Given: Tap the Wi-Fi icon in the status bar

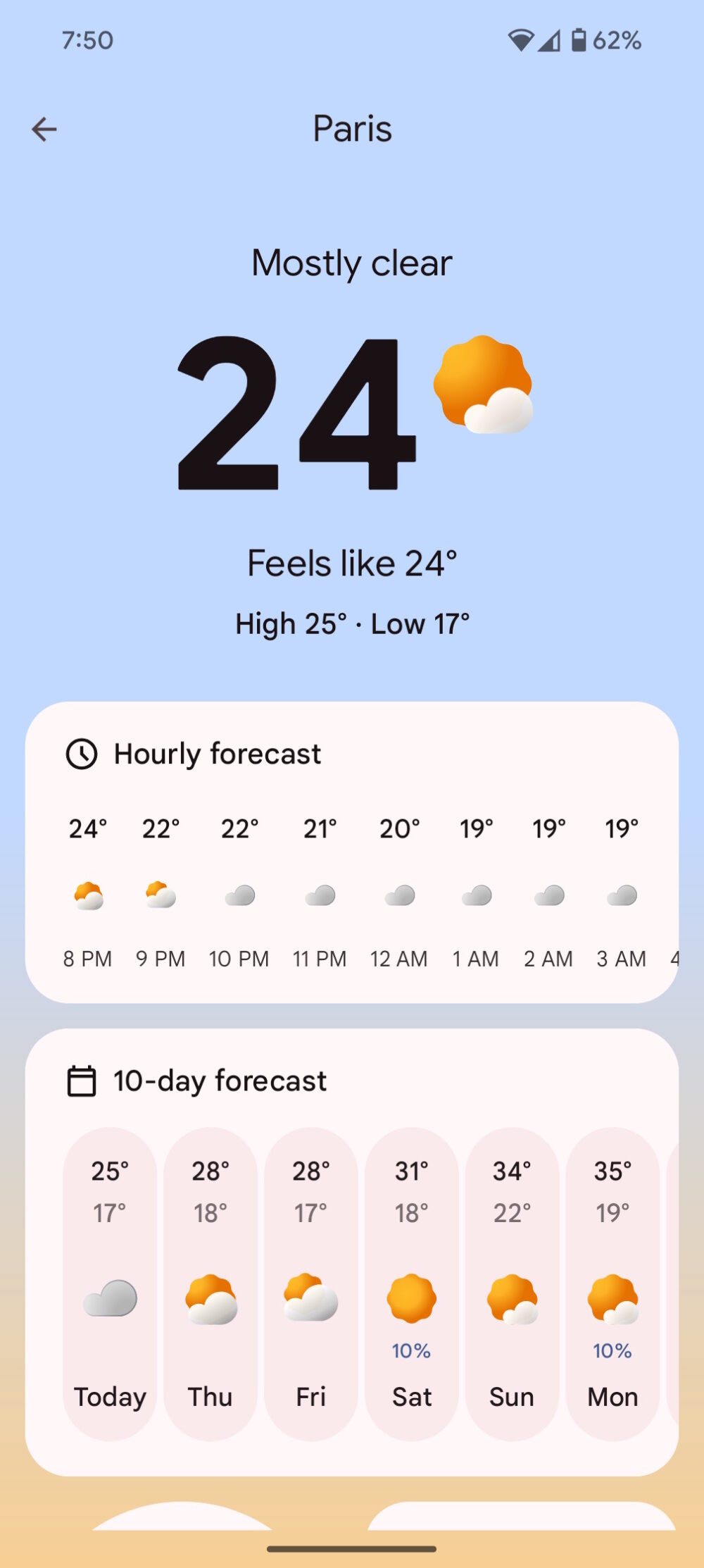Looking at the screenshot, I should (x=521, y=40).
